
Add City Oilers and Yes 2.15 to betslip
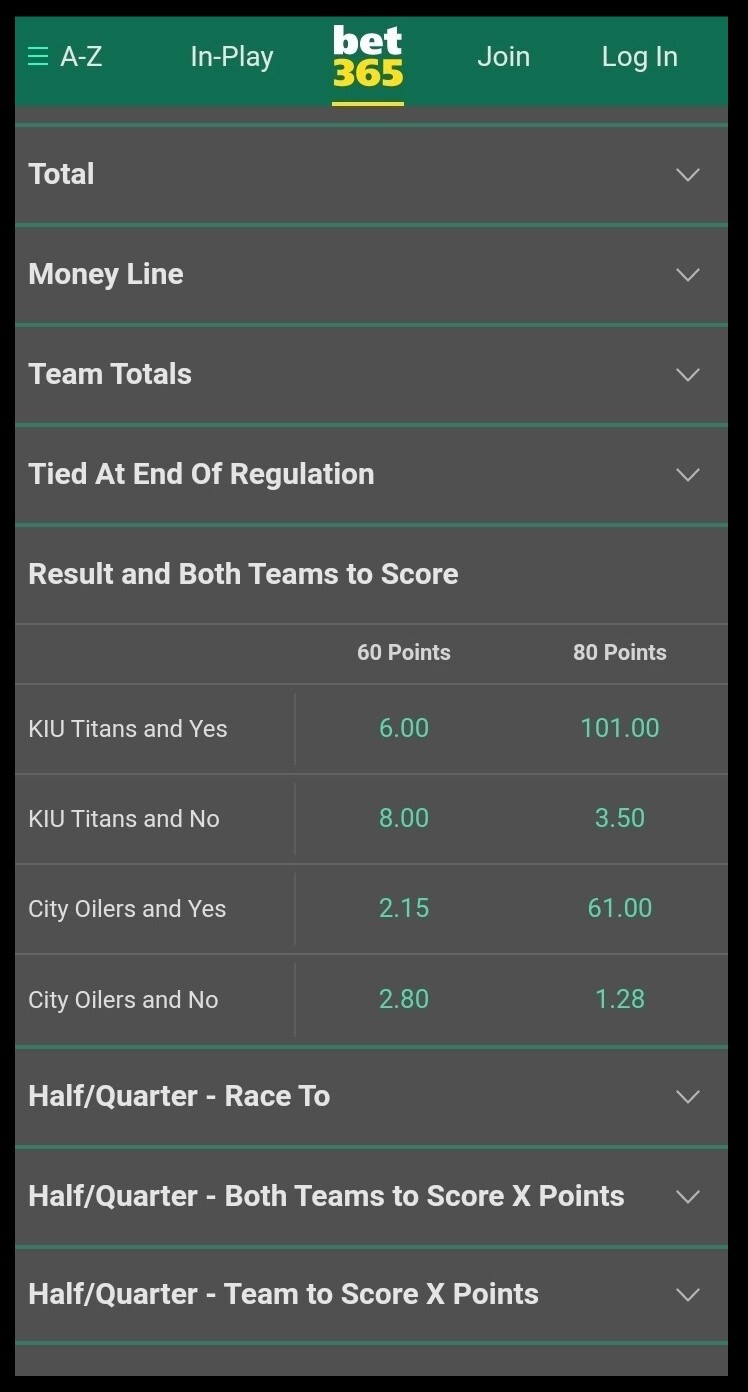[x=404, y=908]
